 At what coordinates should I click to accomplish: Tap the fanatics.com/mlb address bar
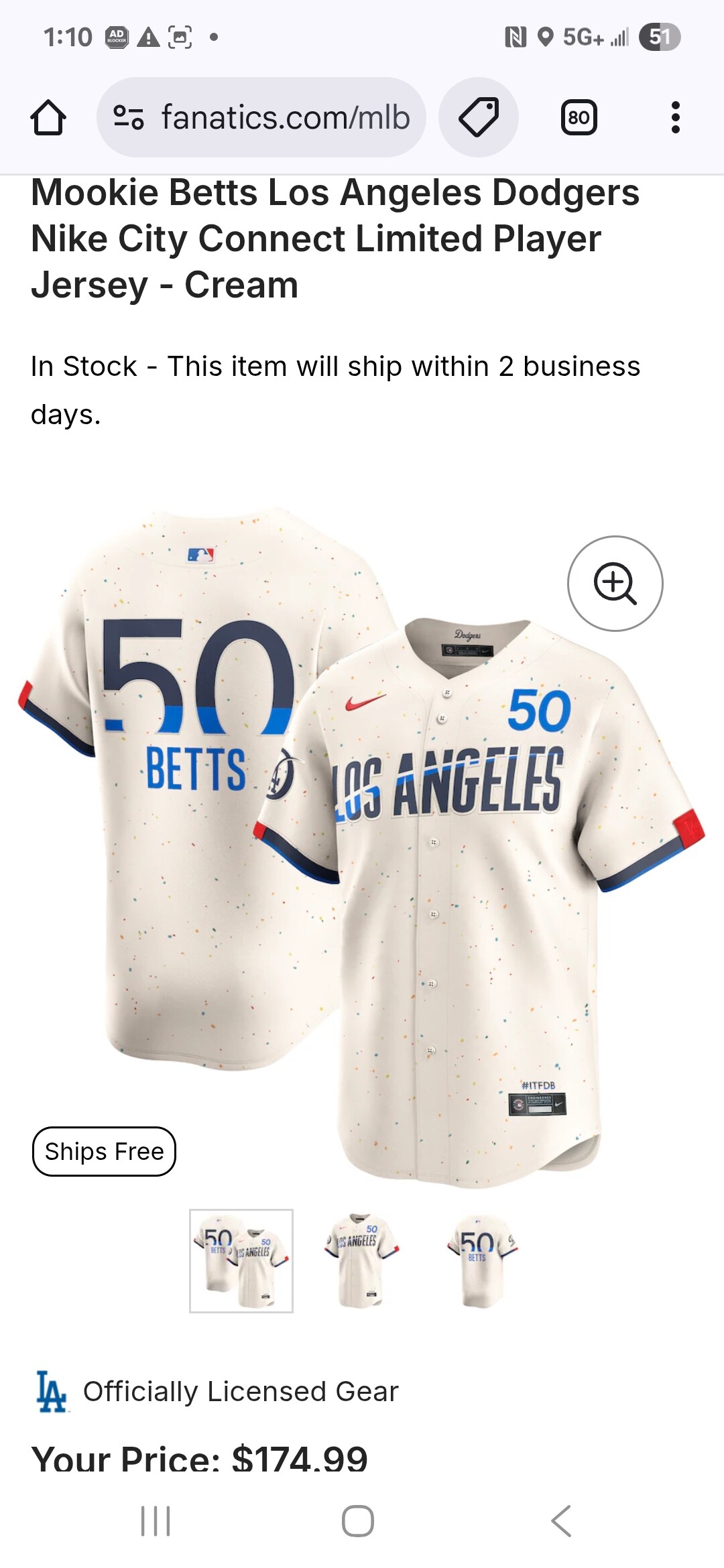(x=261, y=118)
